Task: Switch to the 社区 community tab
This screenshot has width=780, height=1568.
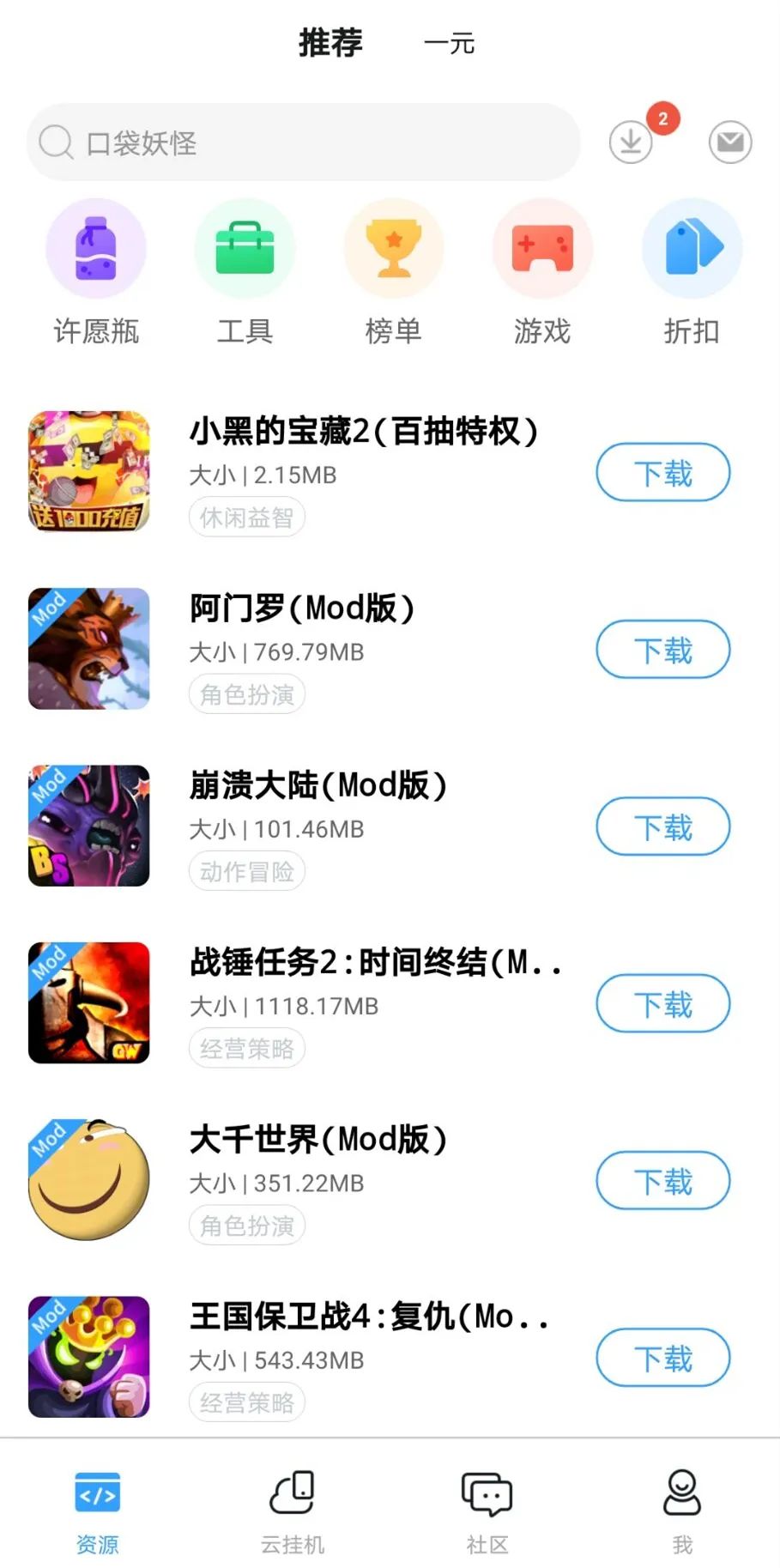Action: pyautogui.click(x=487, y=1512)
